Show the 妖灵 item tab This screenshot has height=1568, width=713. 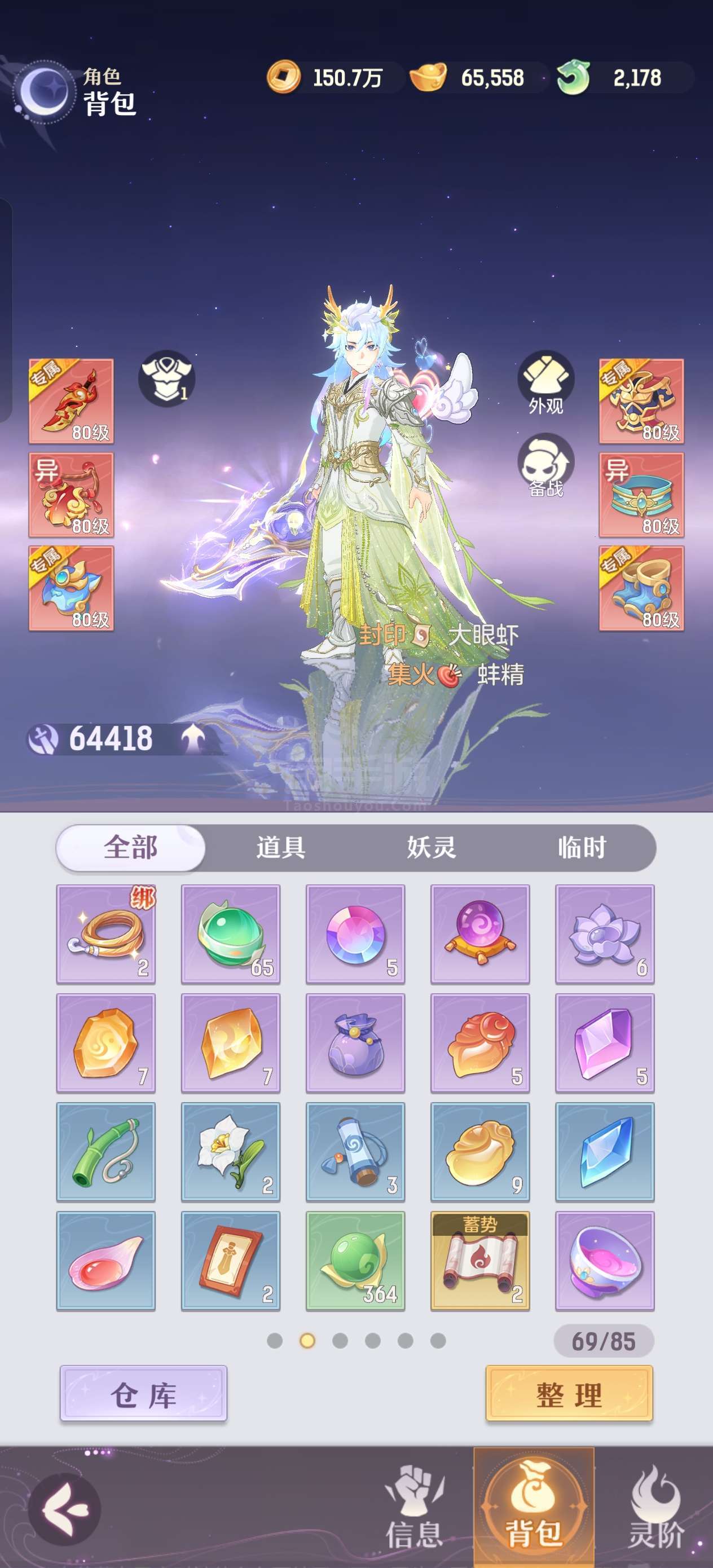point(431,847)
